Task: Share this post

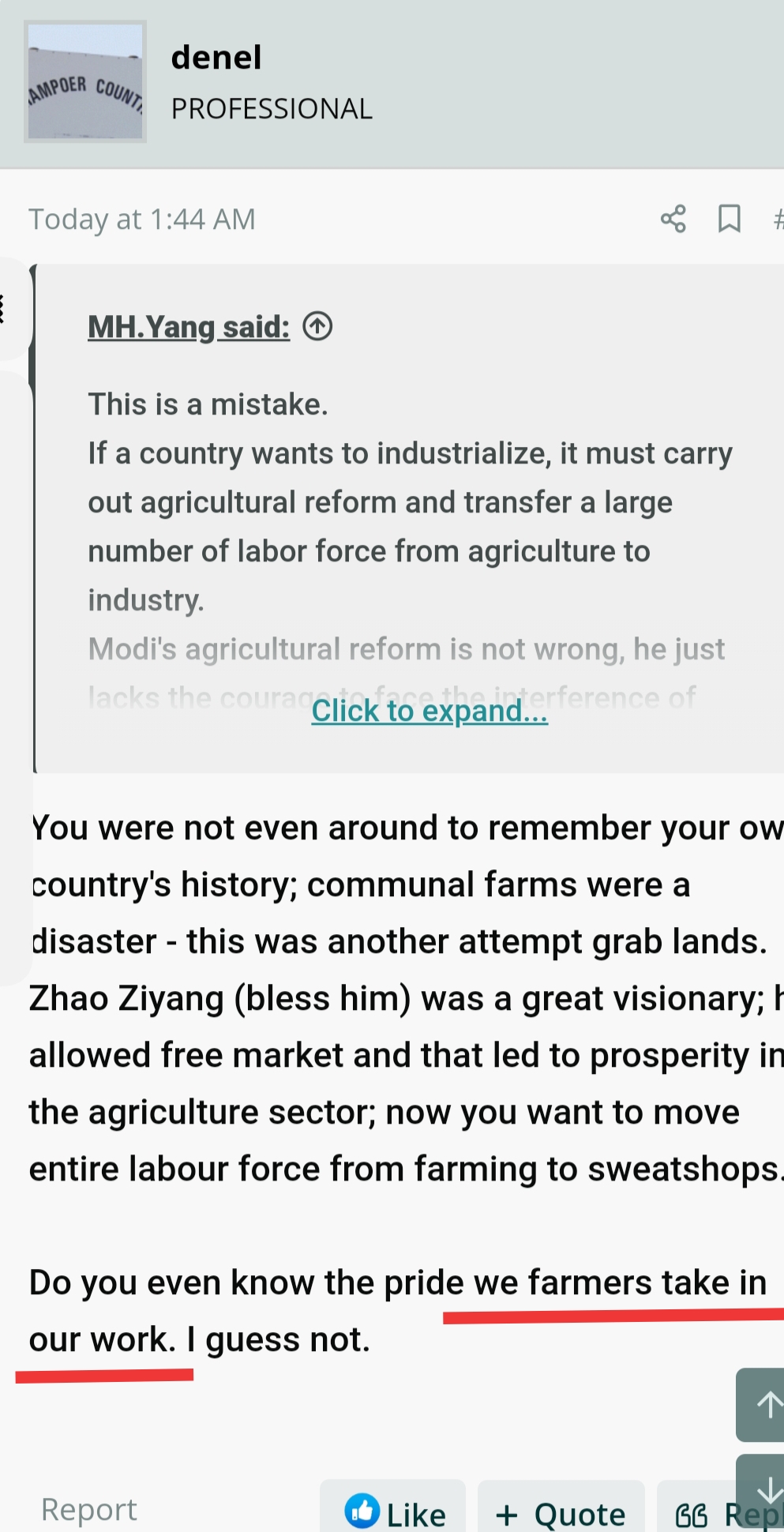Action: click(673, 219)
